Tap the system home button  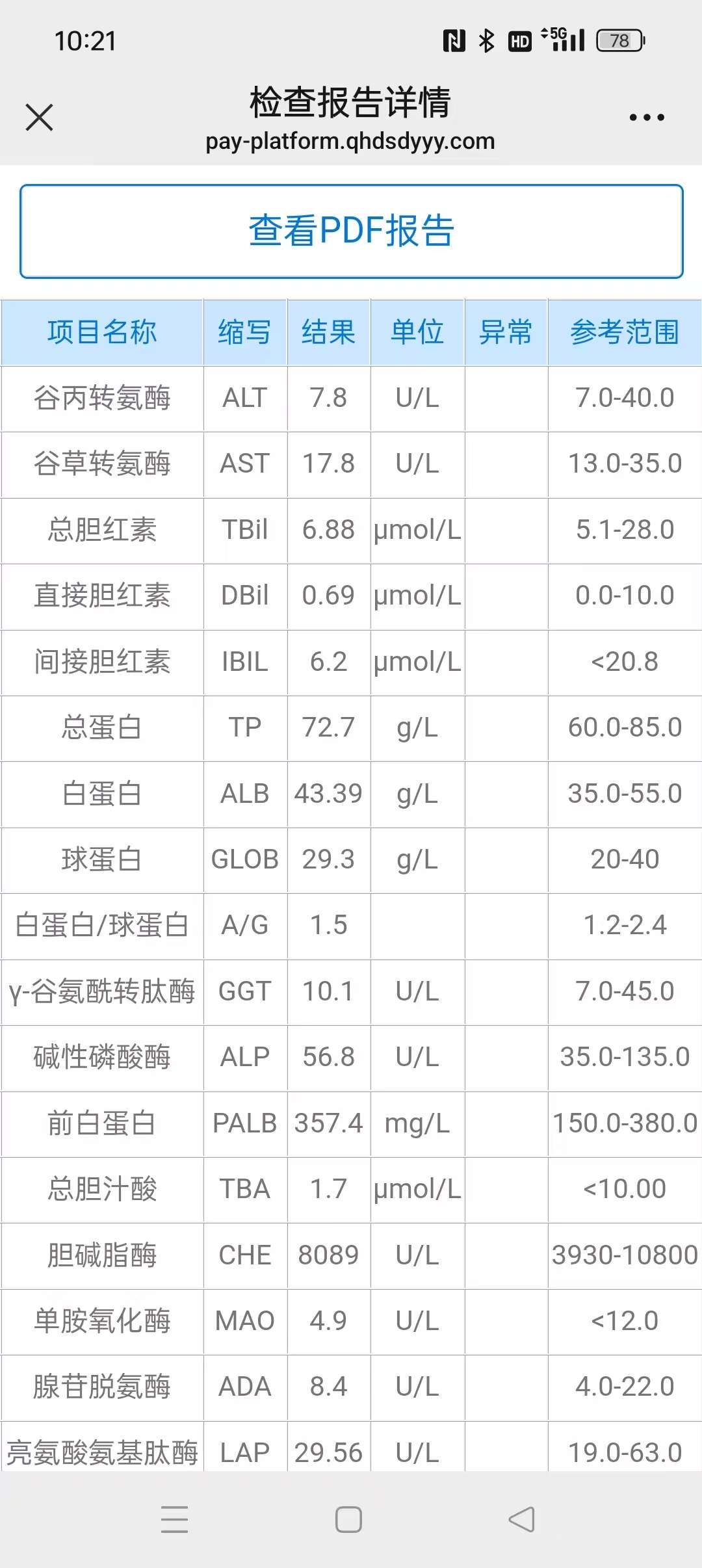tap(348, 1519)
